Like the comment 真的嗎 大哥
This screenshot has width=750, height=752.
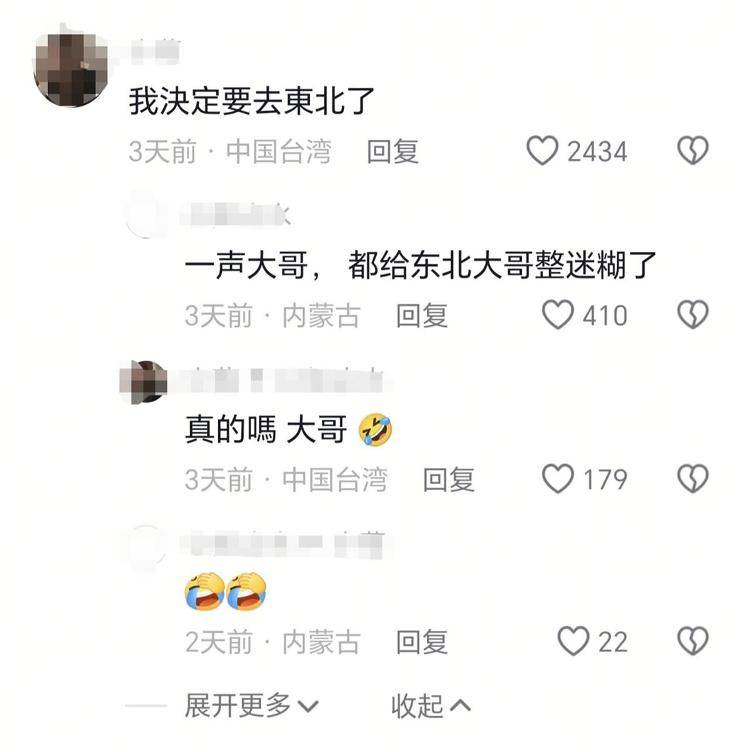[557, 479]
